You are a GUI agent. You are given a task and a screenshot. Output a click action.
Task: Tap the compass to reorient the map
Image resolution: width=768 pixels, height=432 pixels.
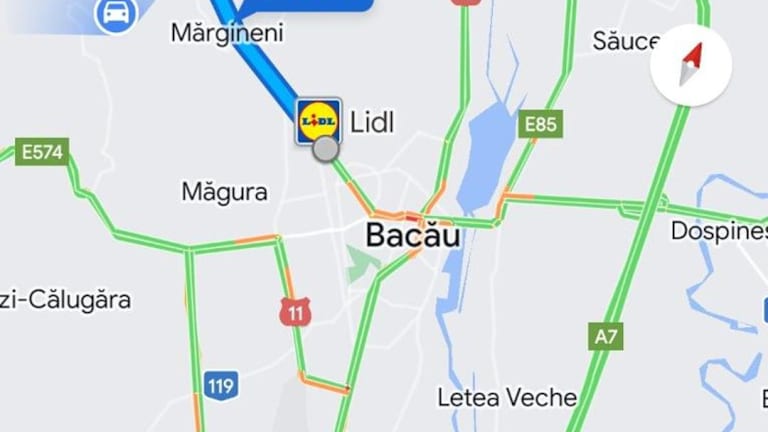tap(691, 65)
